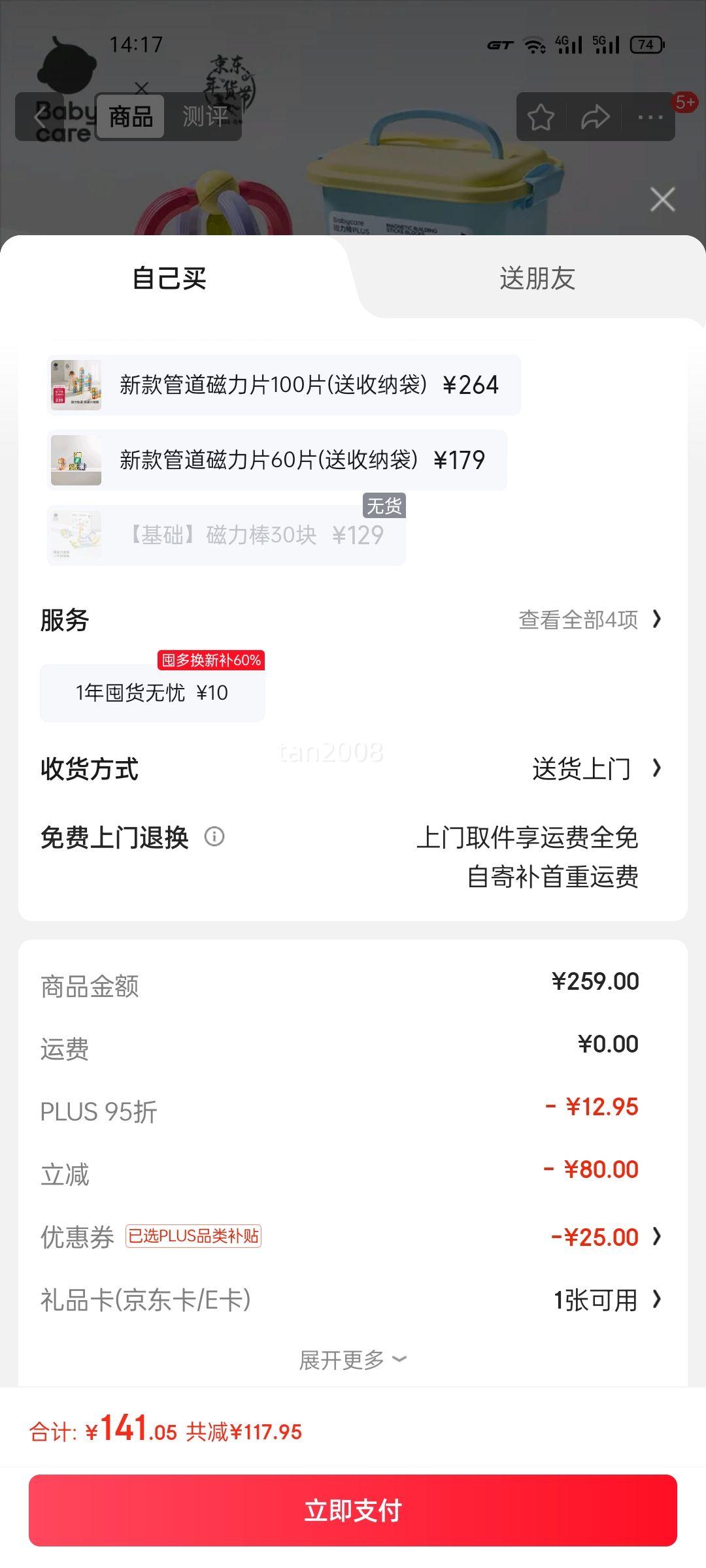
Task: Select the 新款管道磁力片100片 variant
Action: point(307,385)
